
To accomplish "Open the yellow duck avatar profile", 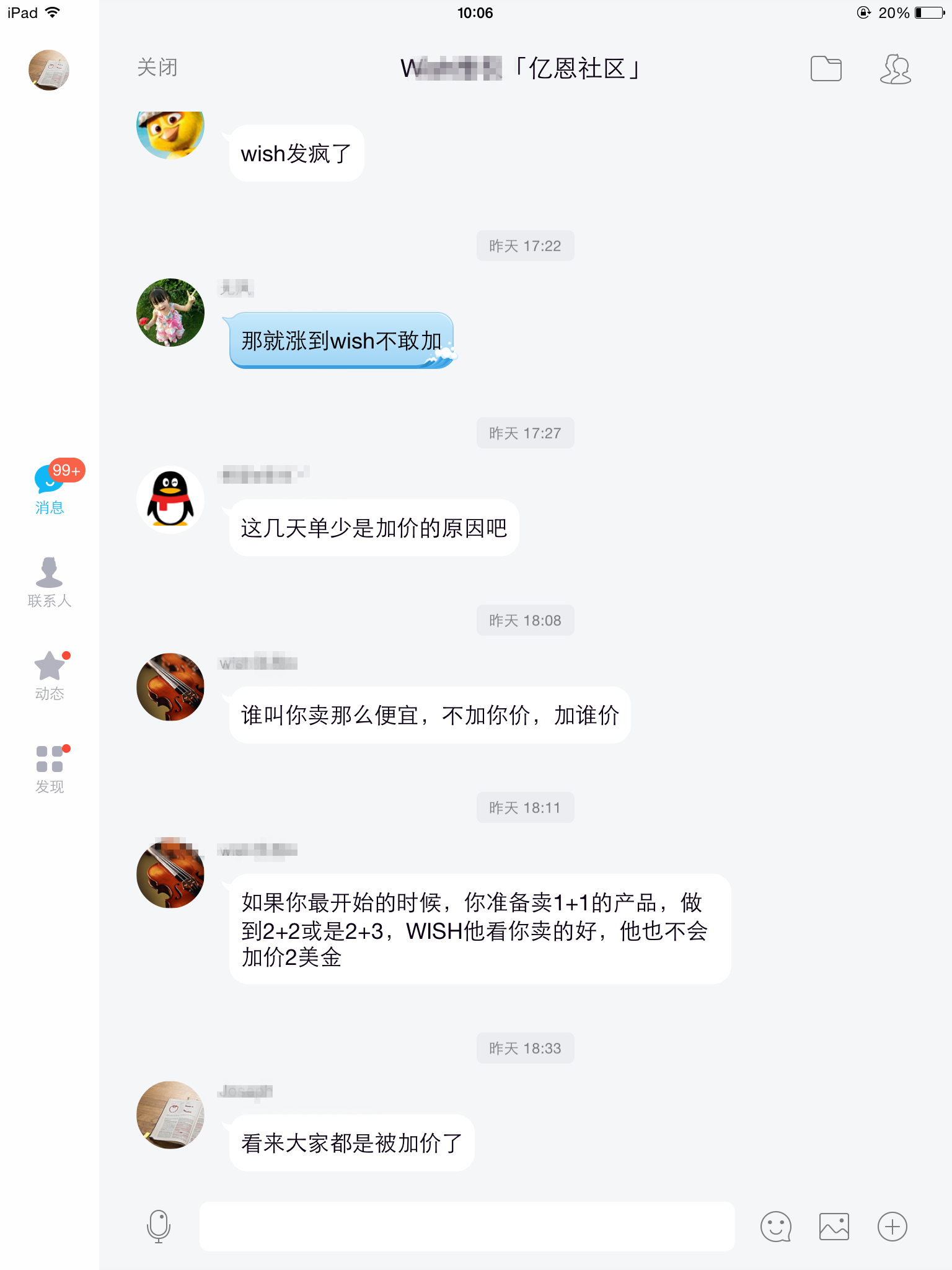I will [x=170, y=133].
